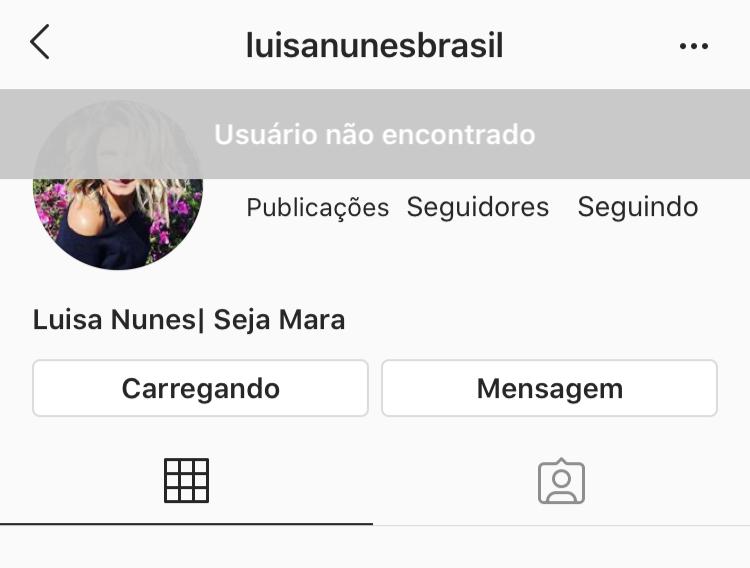View the Seguidores list
This screenshot has height=568, width=750.
point(477,207)
